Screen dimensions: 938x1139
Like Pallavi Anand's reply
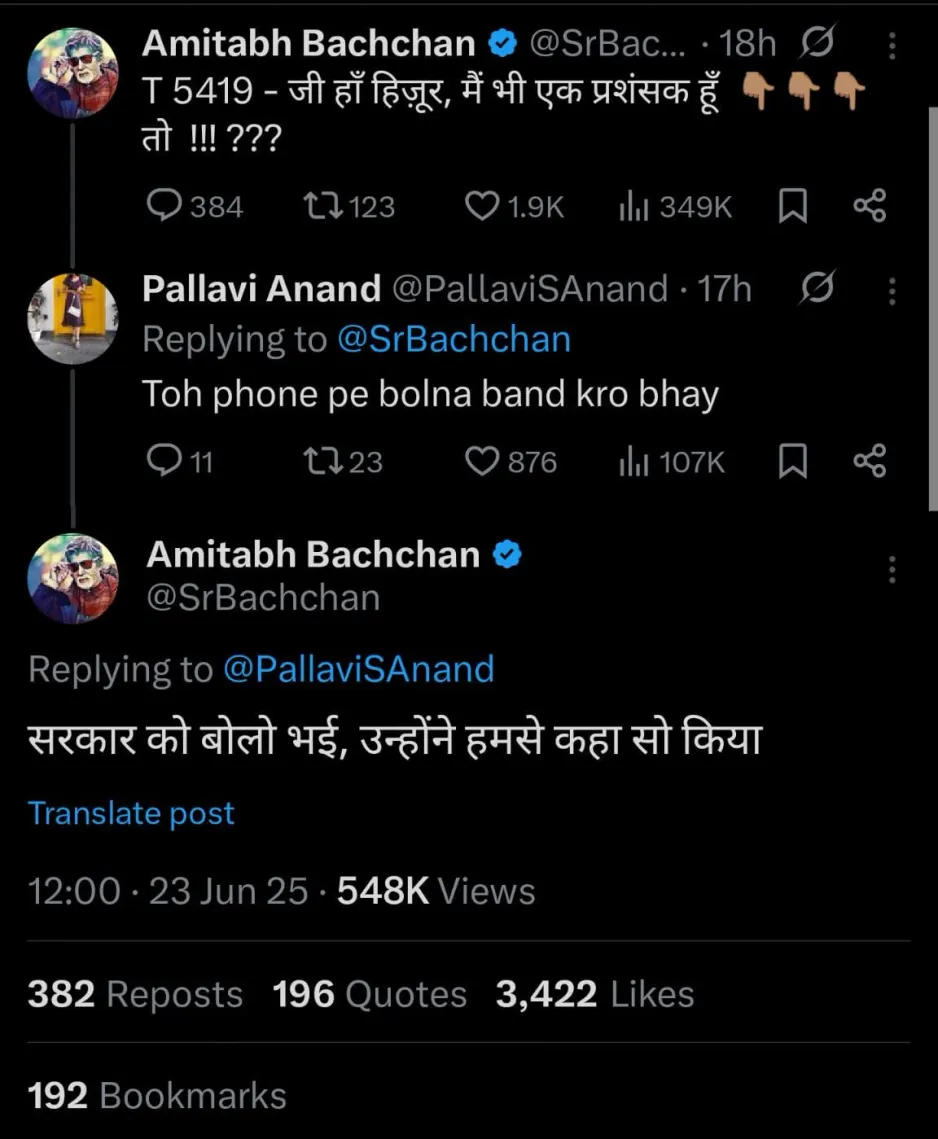(x=483, y=461)
